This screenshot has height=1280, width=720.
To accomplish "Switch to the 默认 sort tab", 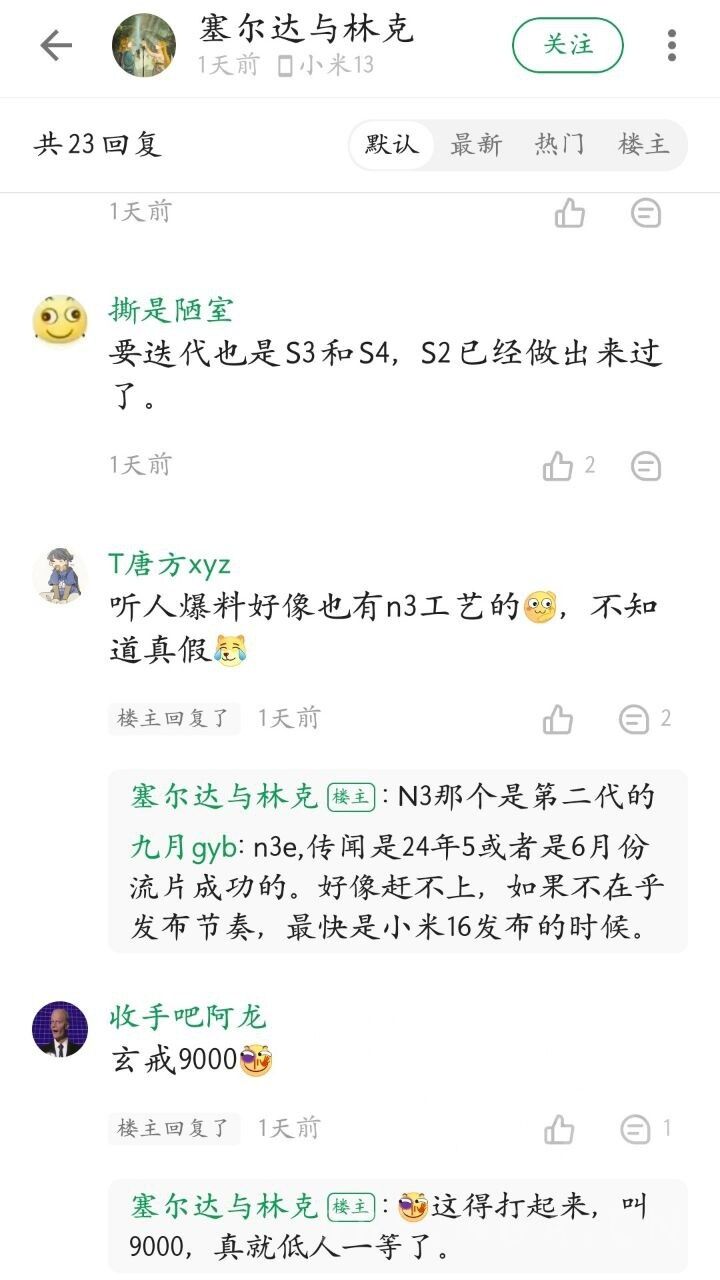I will 391,145.
